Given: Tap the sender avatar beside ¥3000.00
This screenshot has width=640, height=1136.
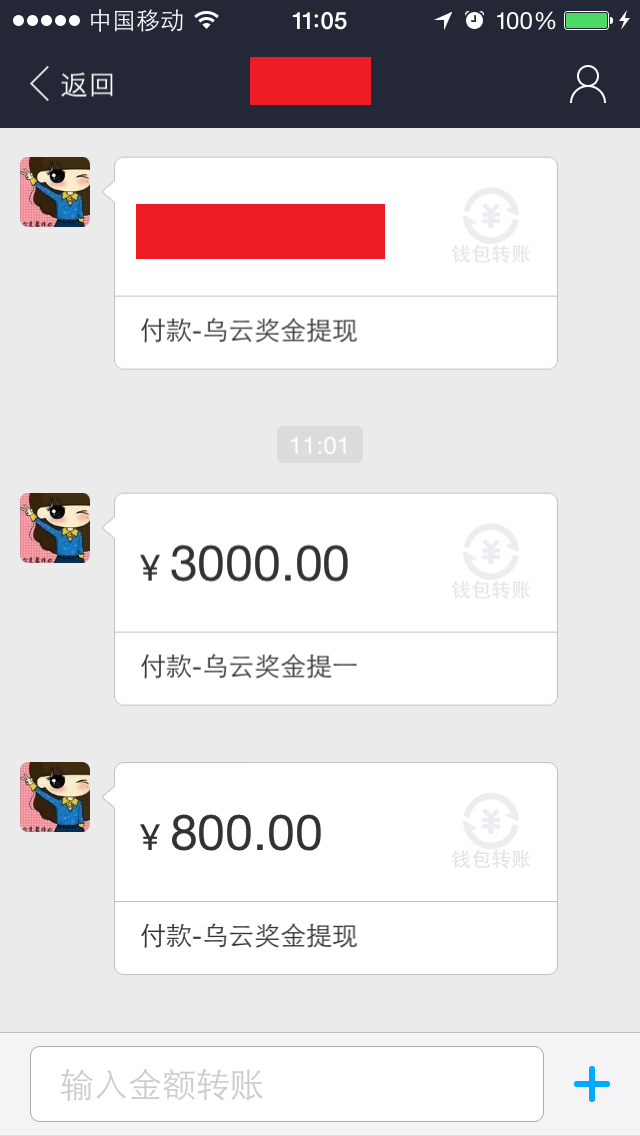Looking at the screenshot, I should (x=55, y=528).
